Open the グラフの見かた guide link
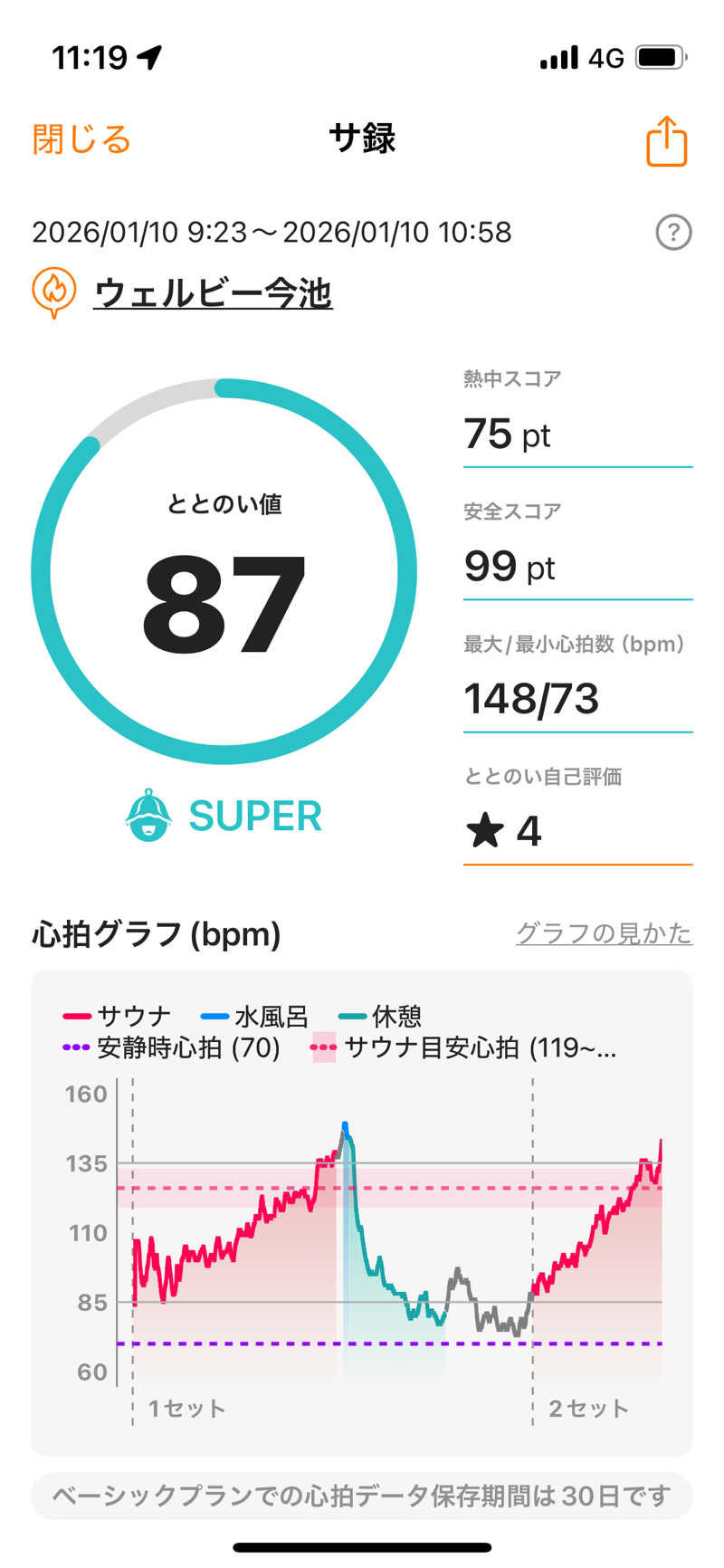 pyautogui.click(x=604, y=932)
